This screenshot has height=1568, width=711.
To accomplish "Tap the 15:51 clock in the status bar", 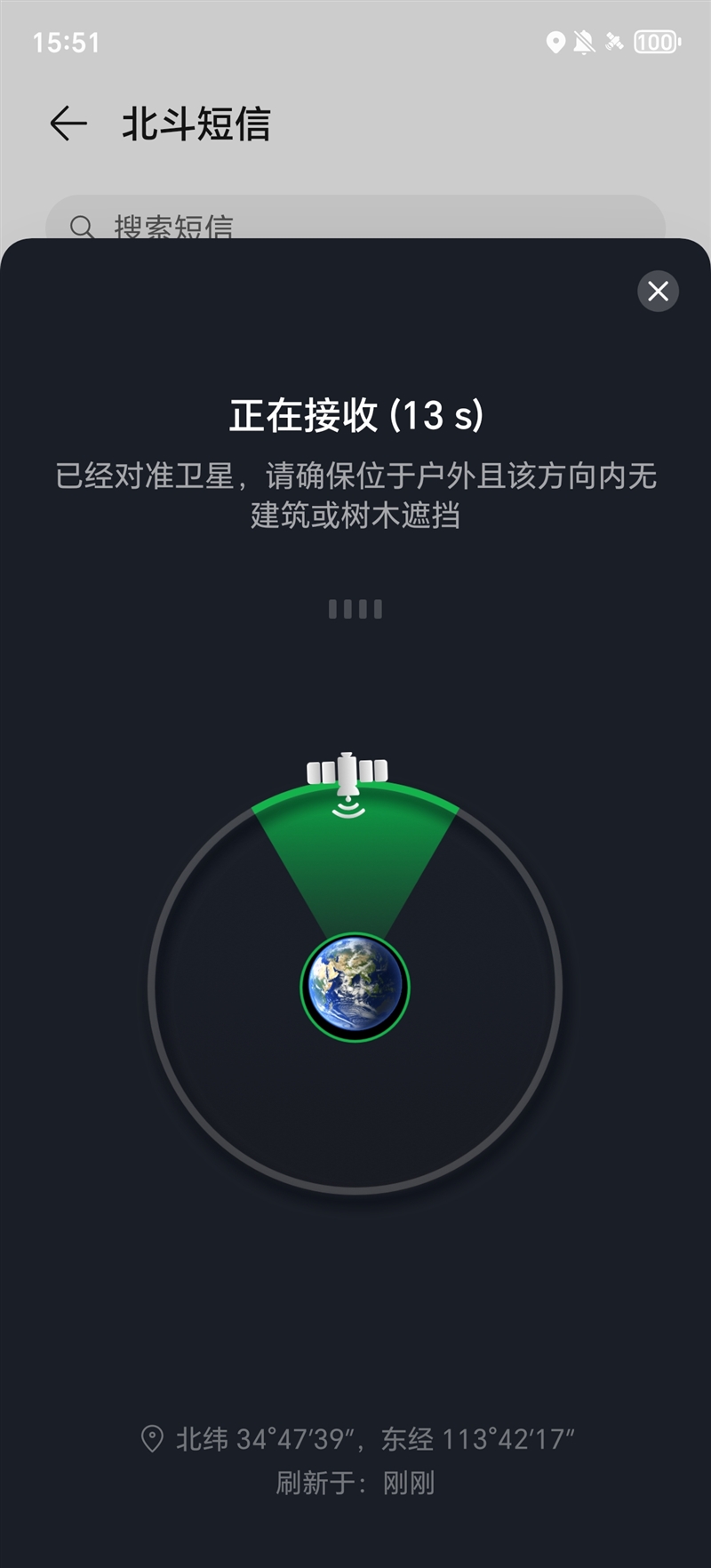I will point(68,42).
